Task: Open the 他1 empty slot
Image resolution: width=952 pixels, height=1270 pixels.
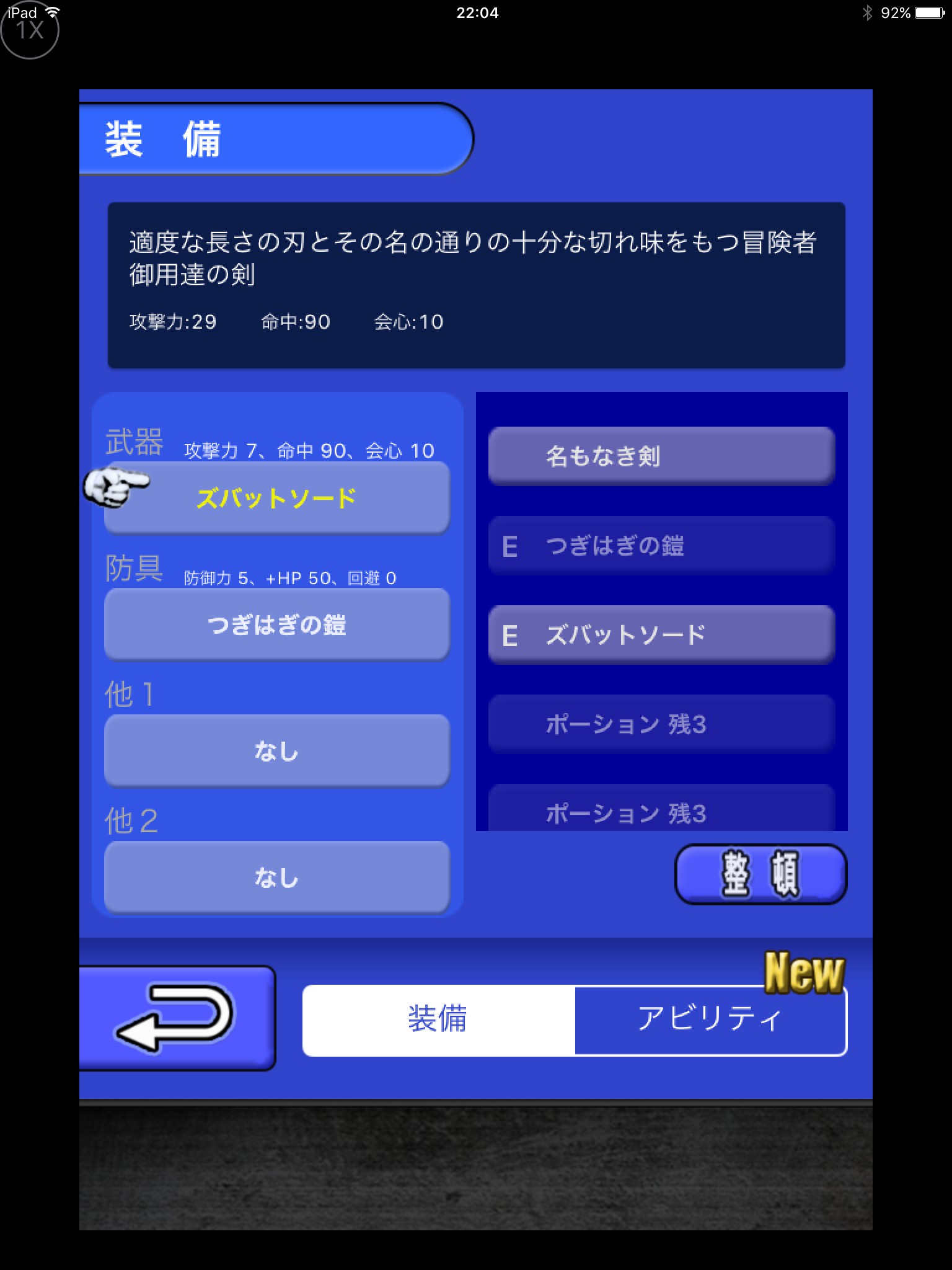Action: (x=277, y=751)
